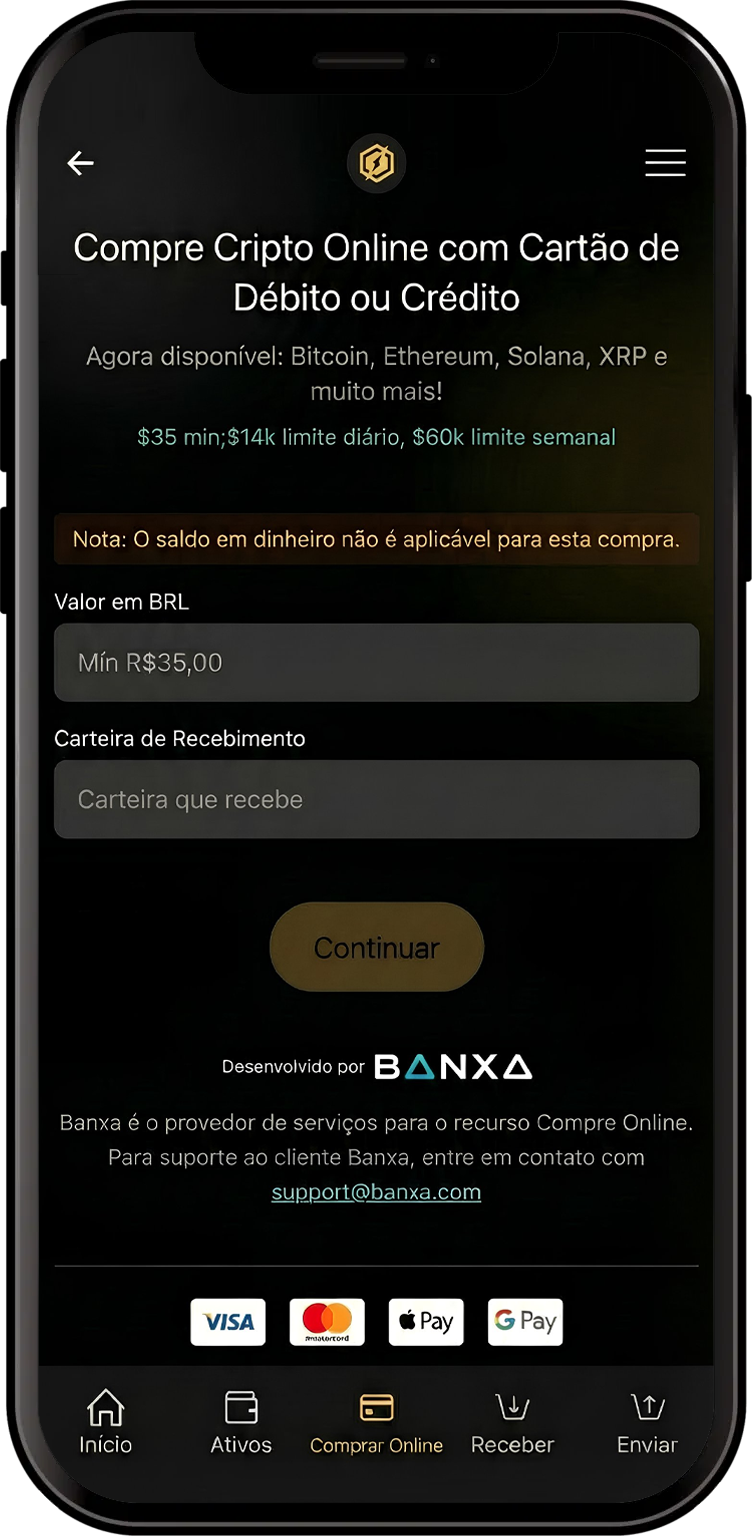The height and width of the screenshot is (1536, 752).
Task: Tap the Carteira de Recebimento field
Action: click(376, 799)
